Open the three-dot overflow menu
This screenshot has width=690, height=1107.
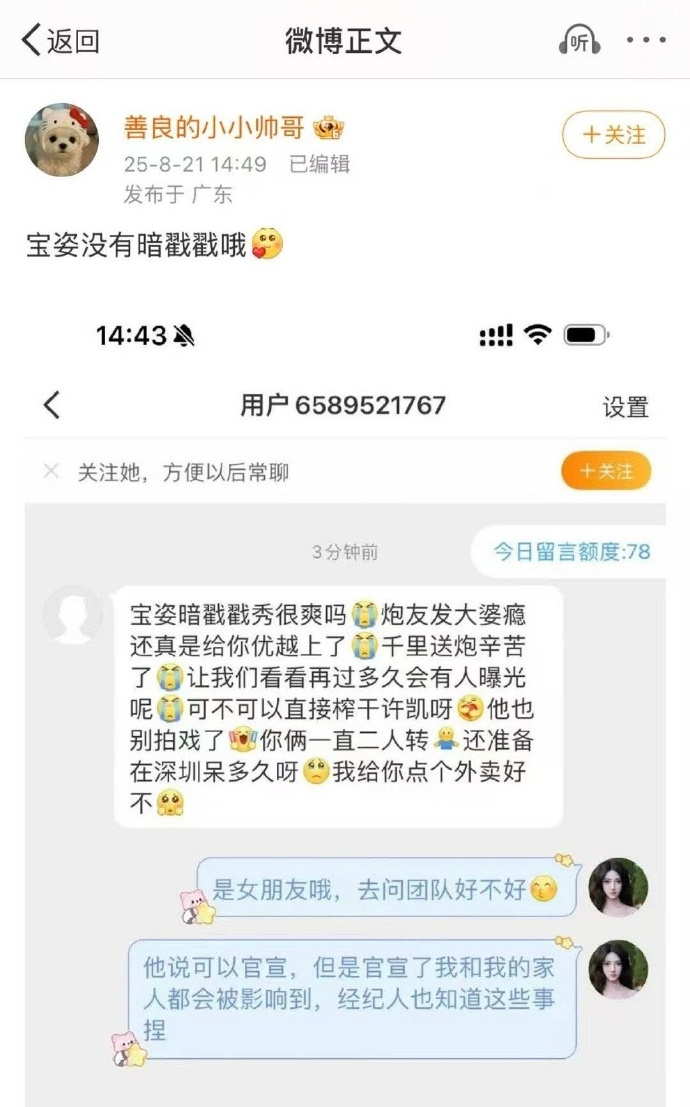[646, 41]
